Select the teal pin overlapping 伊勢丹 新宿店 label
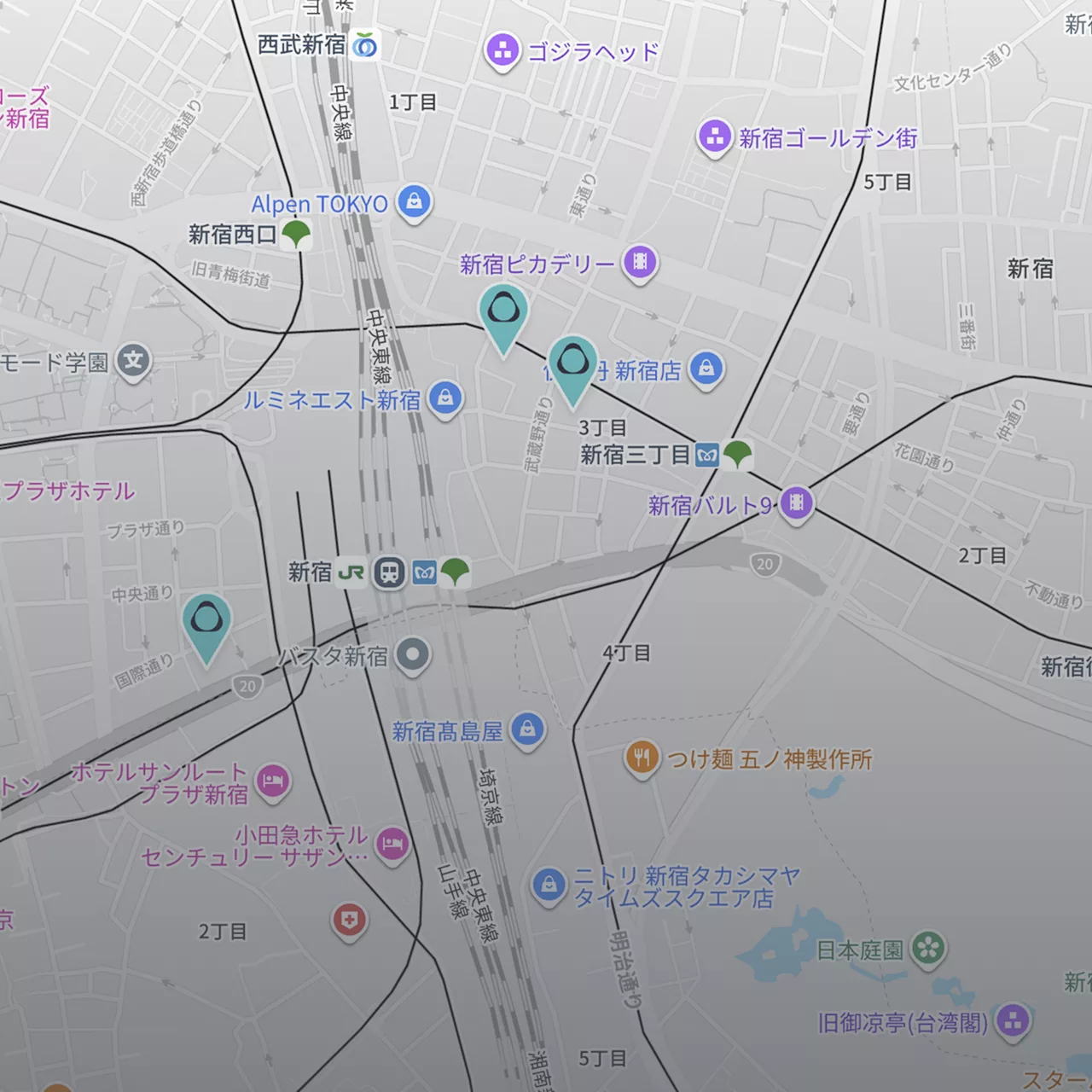1092x1092 pixels. coord(572,370)
